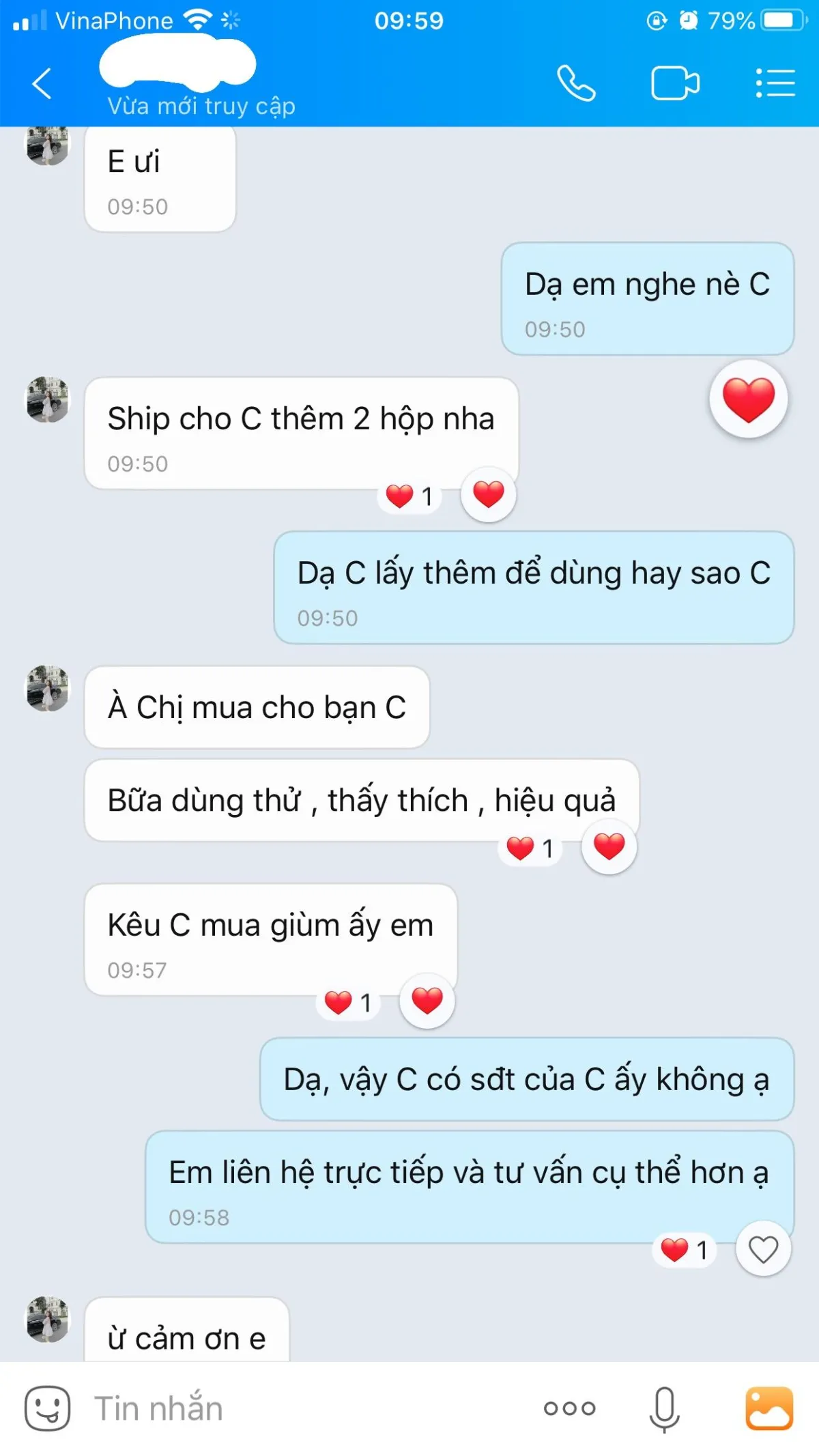Tap the heart on 'Kêu C mua giùm ấy em'
Viewport: 819px width, 1456px height.
(x=427, y=1001)
